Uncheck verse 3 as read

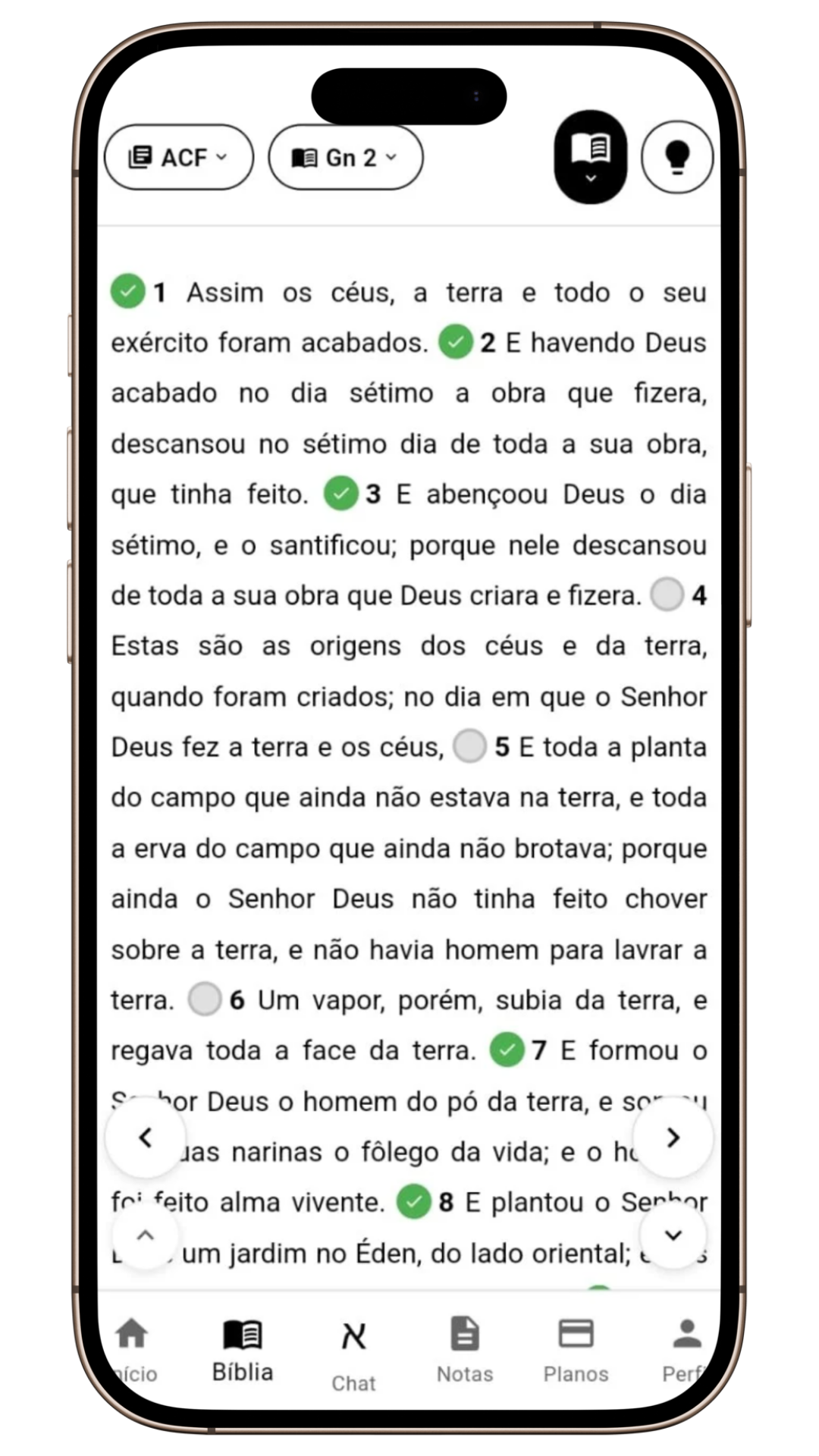tap(341, 494)
